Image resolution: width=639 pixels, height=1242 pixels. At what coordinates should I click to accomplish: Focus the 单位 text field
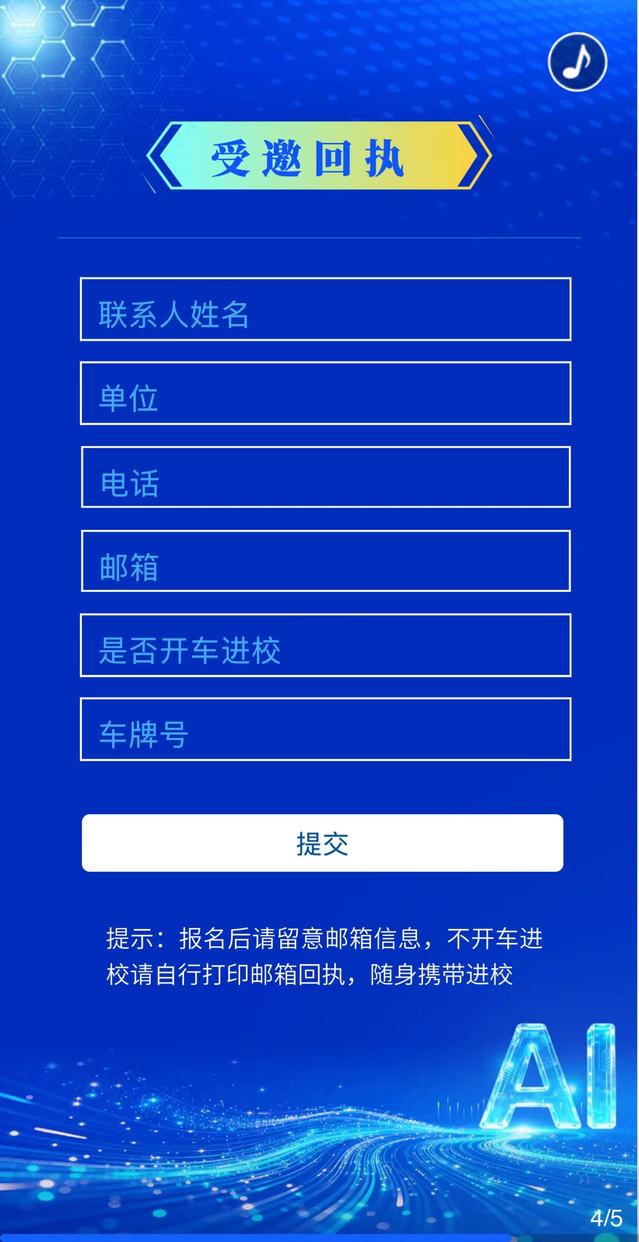click(325, 394)
